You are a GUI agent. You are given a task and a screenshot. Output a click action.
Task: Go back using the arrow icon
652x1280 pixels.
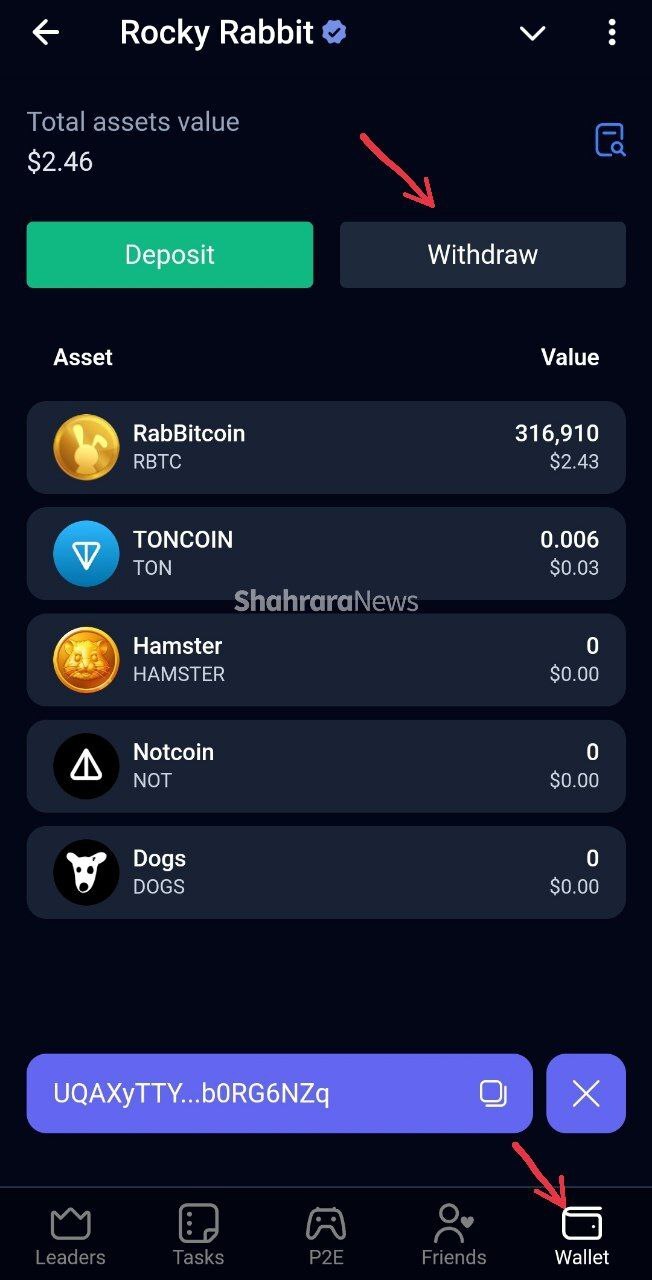pyautogui.click(x=46, y=33)
